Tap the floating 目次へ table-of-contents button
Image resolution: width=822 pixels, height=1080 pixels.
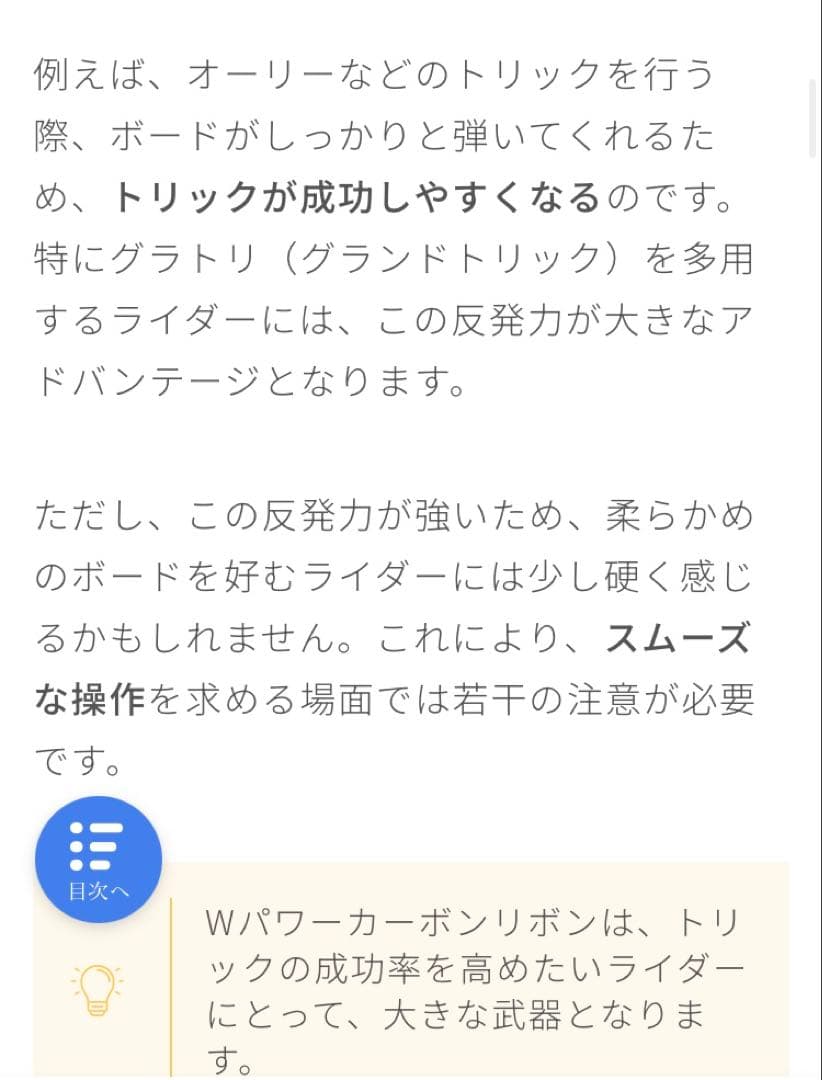tap(98, 859)
